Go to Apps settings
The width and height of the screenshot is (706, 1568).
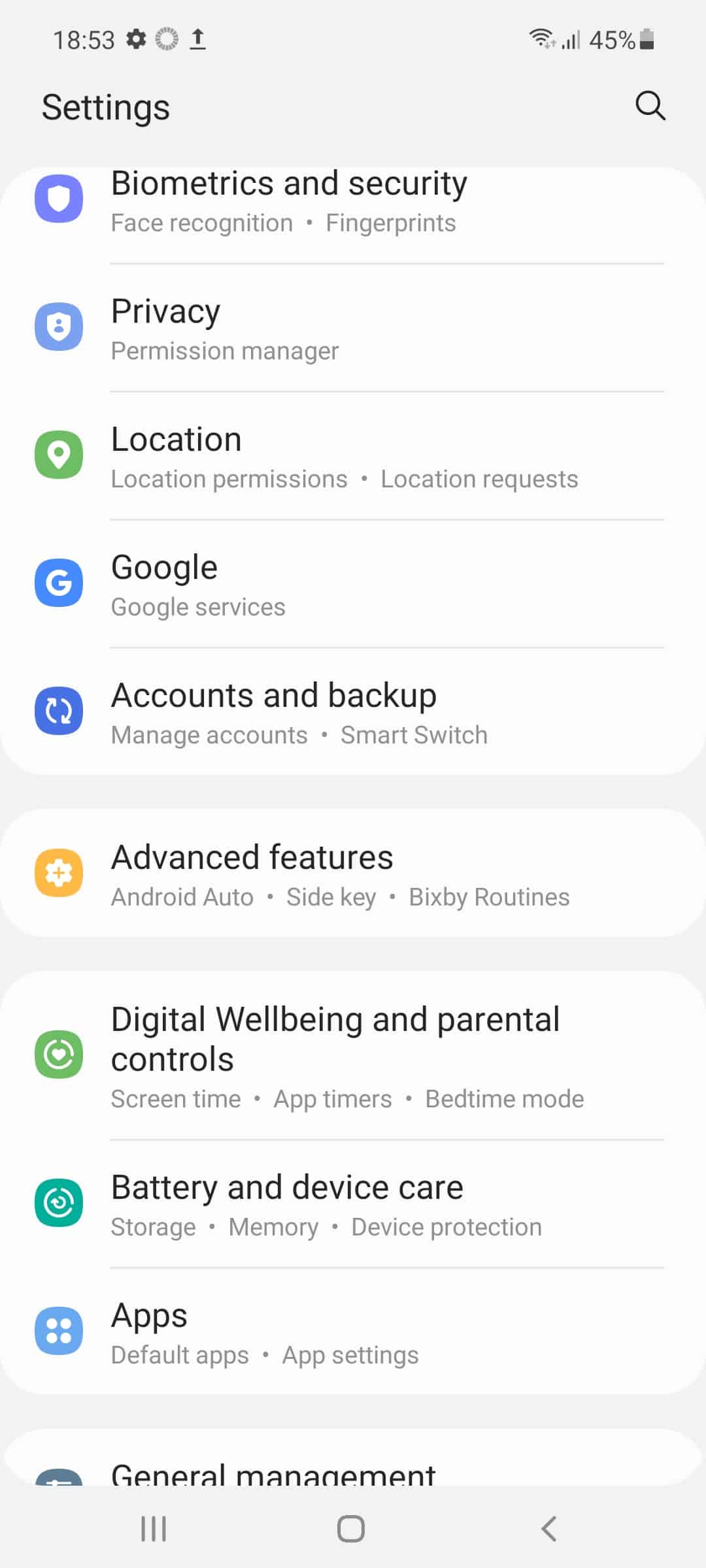point(353,1332)
